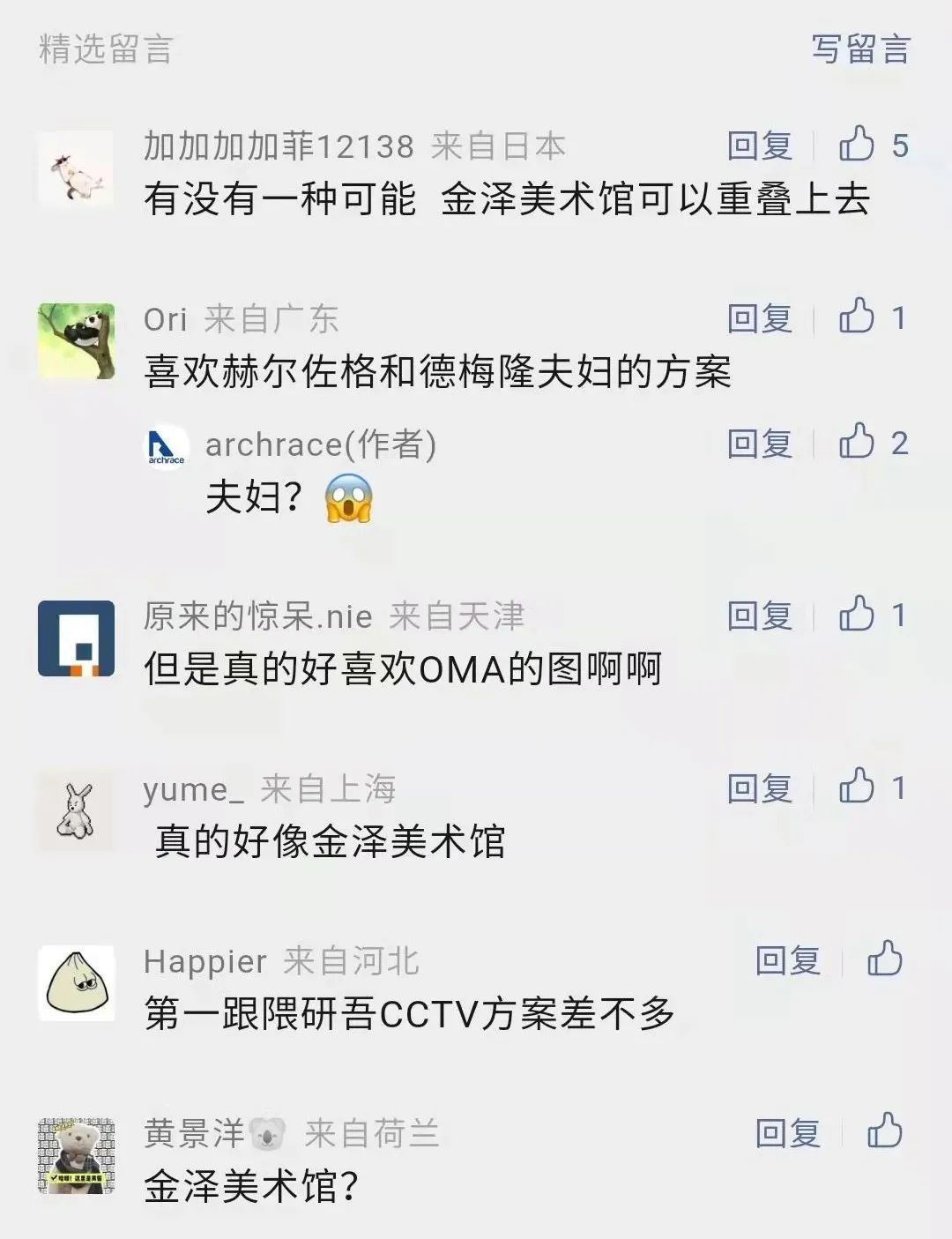
Task: Like 黄景洋's comment
Action: [884, 1132]
